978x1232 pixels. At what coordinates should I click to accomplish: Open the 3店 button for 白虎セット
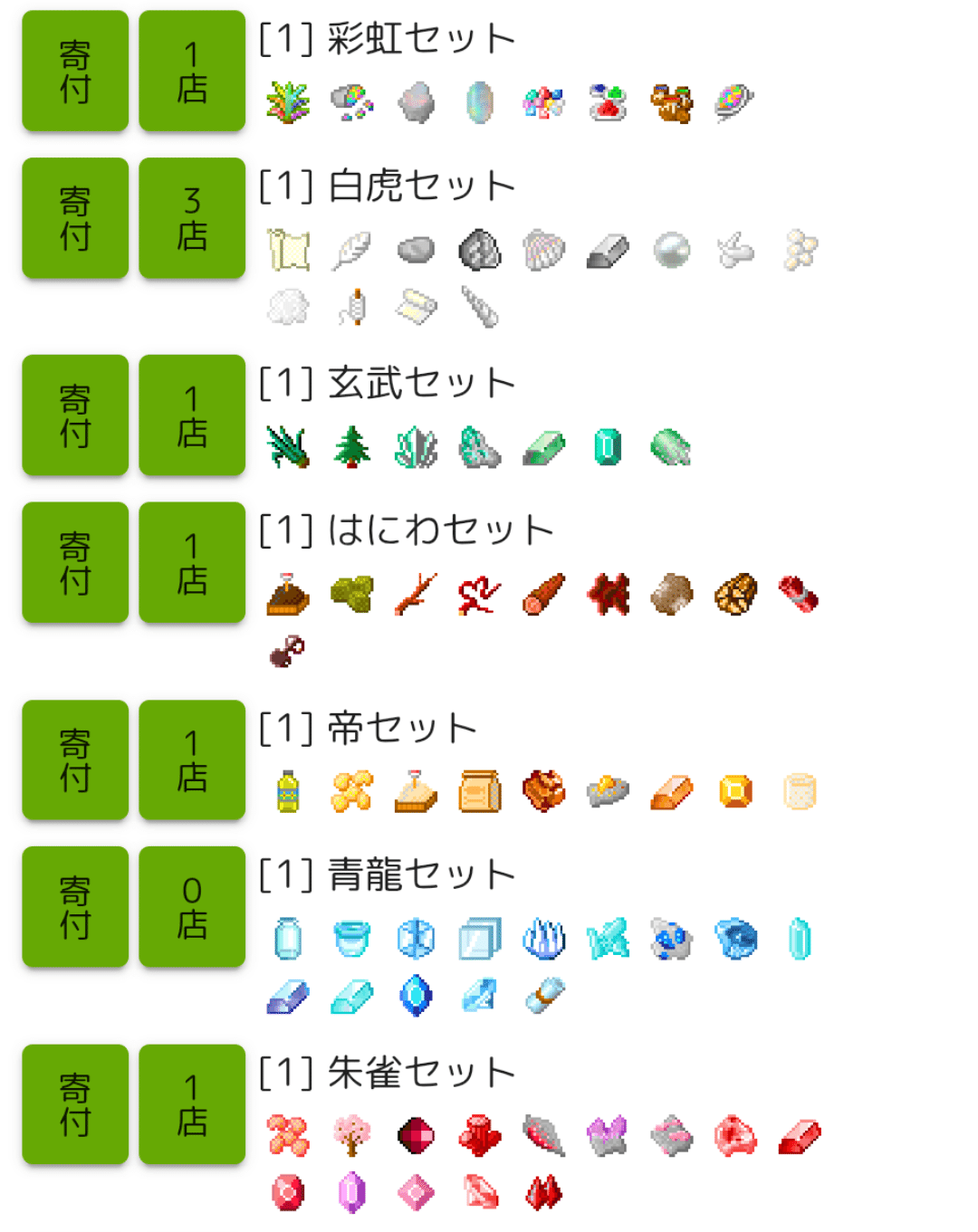pos(192,218)
